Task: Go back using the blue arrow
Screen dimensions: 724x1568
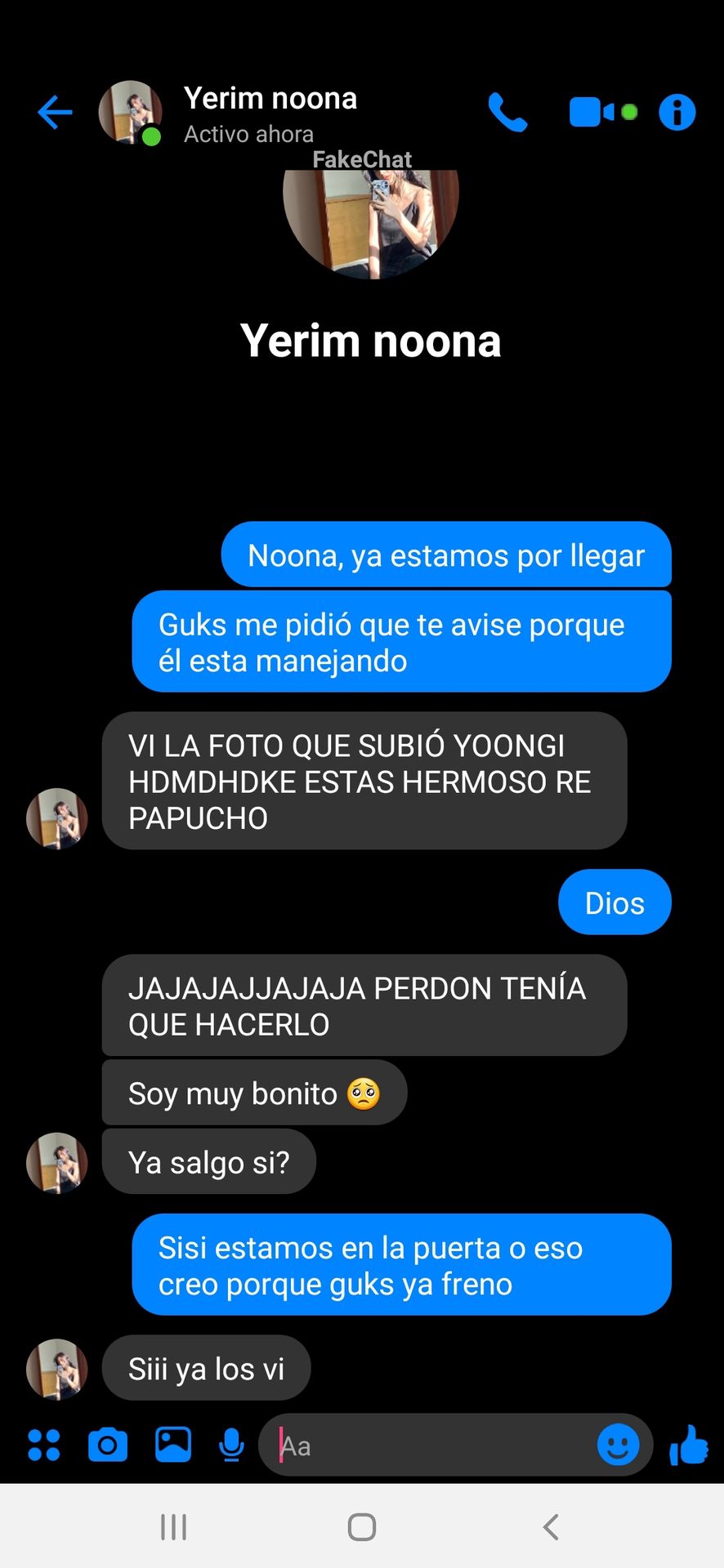Action: click(x=55, y=113)
